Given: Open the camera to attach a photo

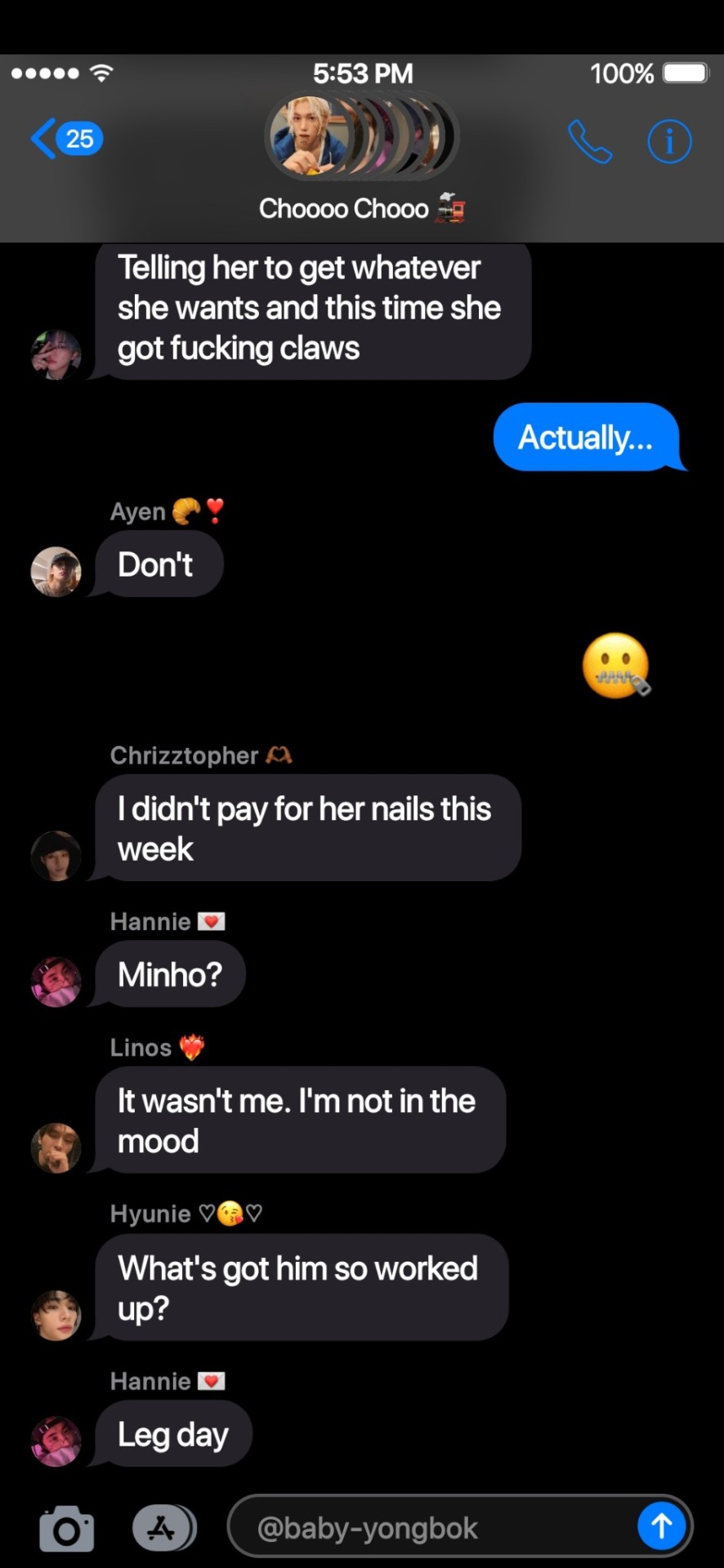Looking at the screenshot, I should pyautogui.click(x=66, y=1528).
